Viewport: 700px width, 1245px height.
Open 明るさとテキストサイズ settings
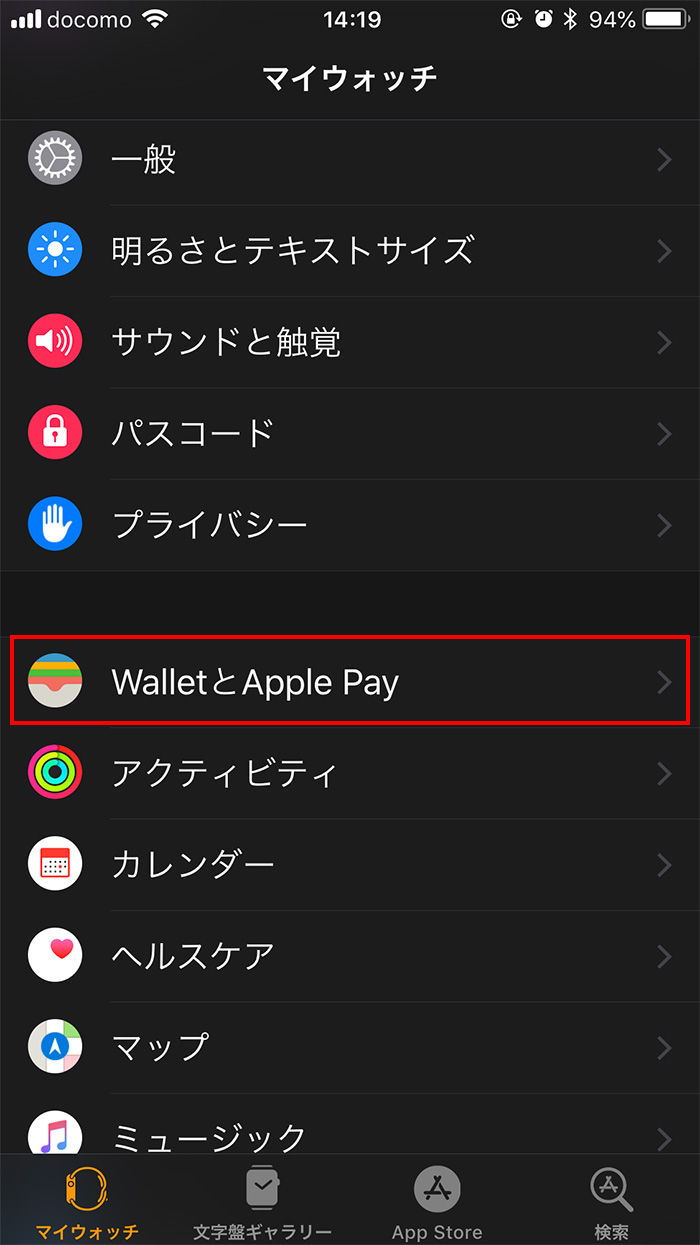[350, 250]
